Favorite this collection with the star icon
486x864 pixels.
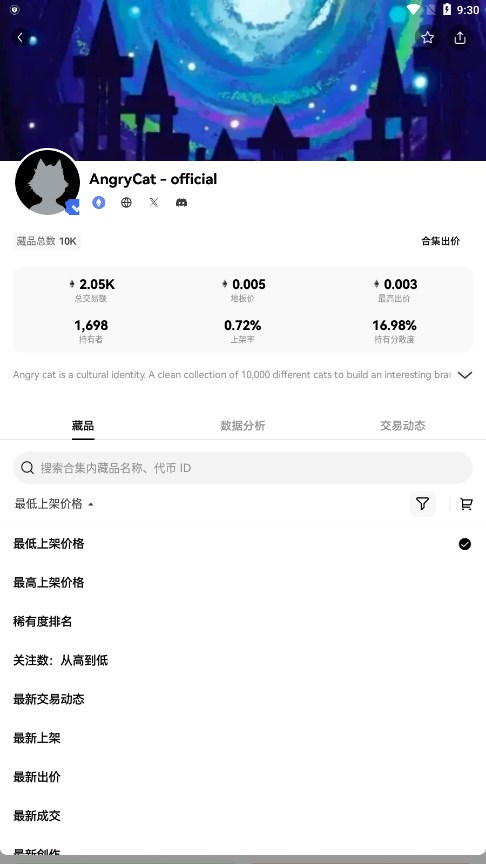point(428,37)
